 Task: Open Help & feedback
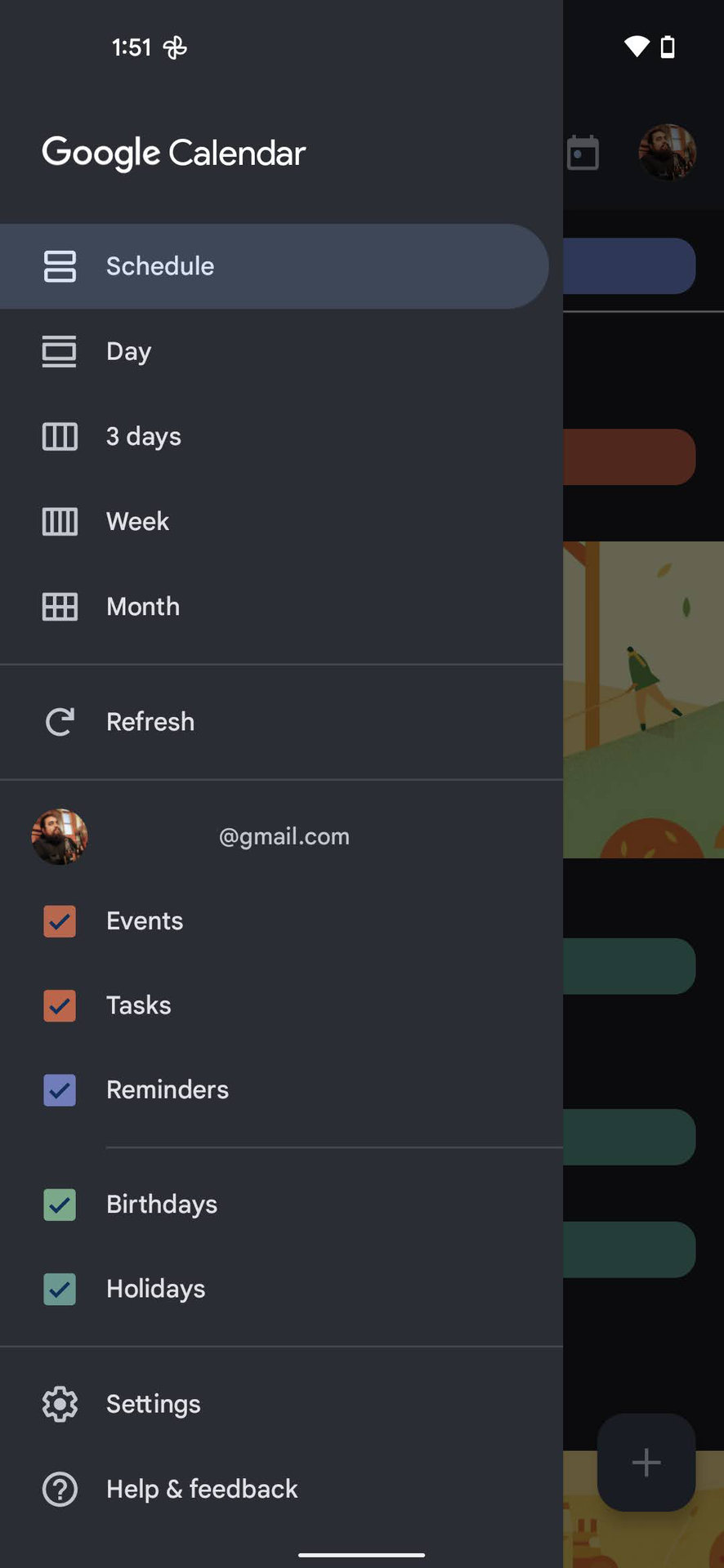tap(201, 1489)
